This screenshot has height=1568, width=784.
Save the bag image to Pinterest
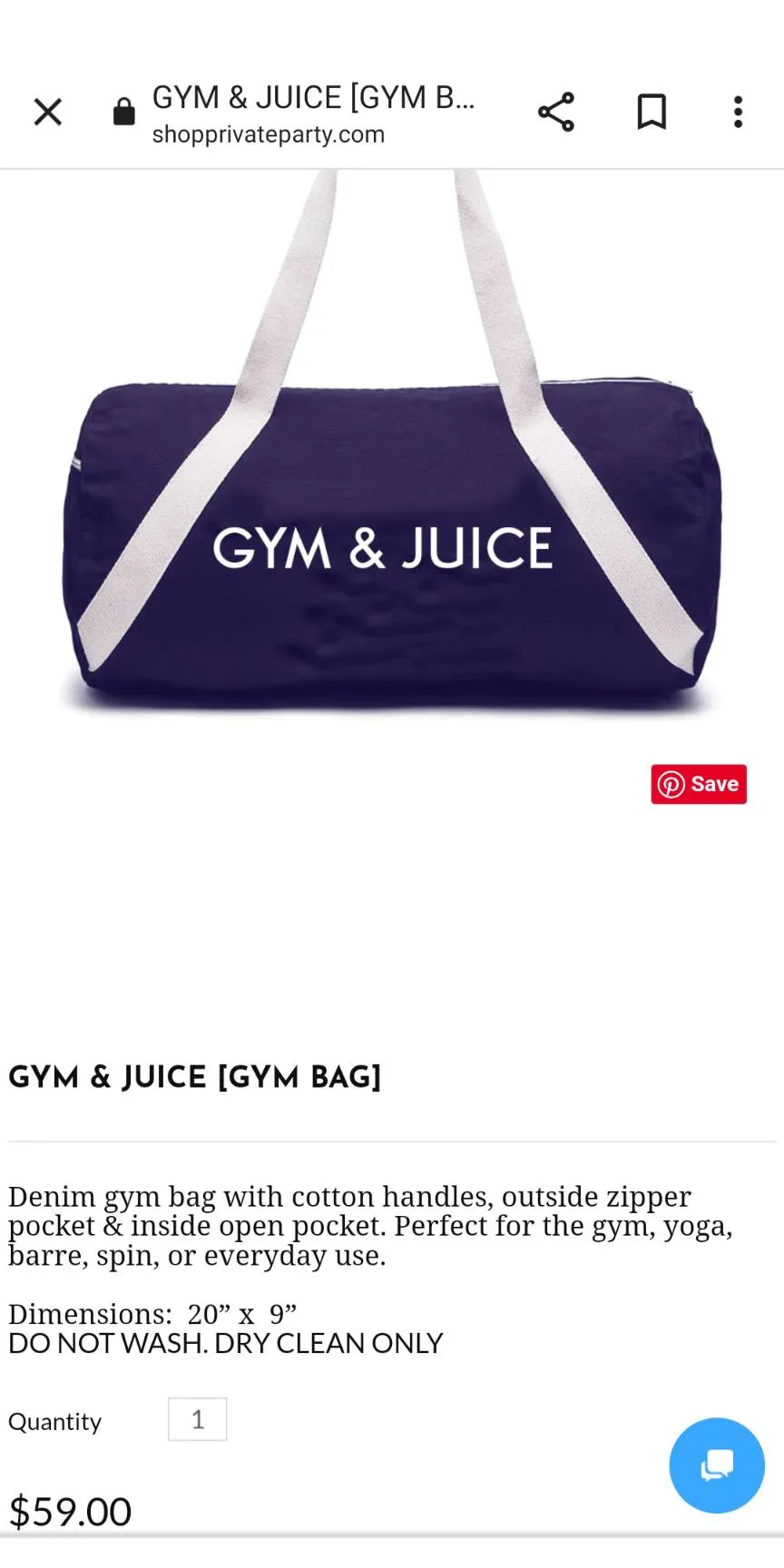click(698, 784)
